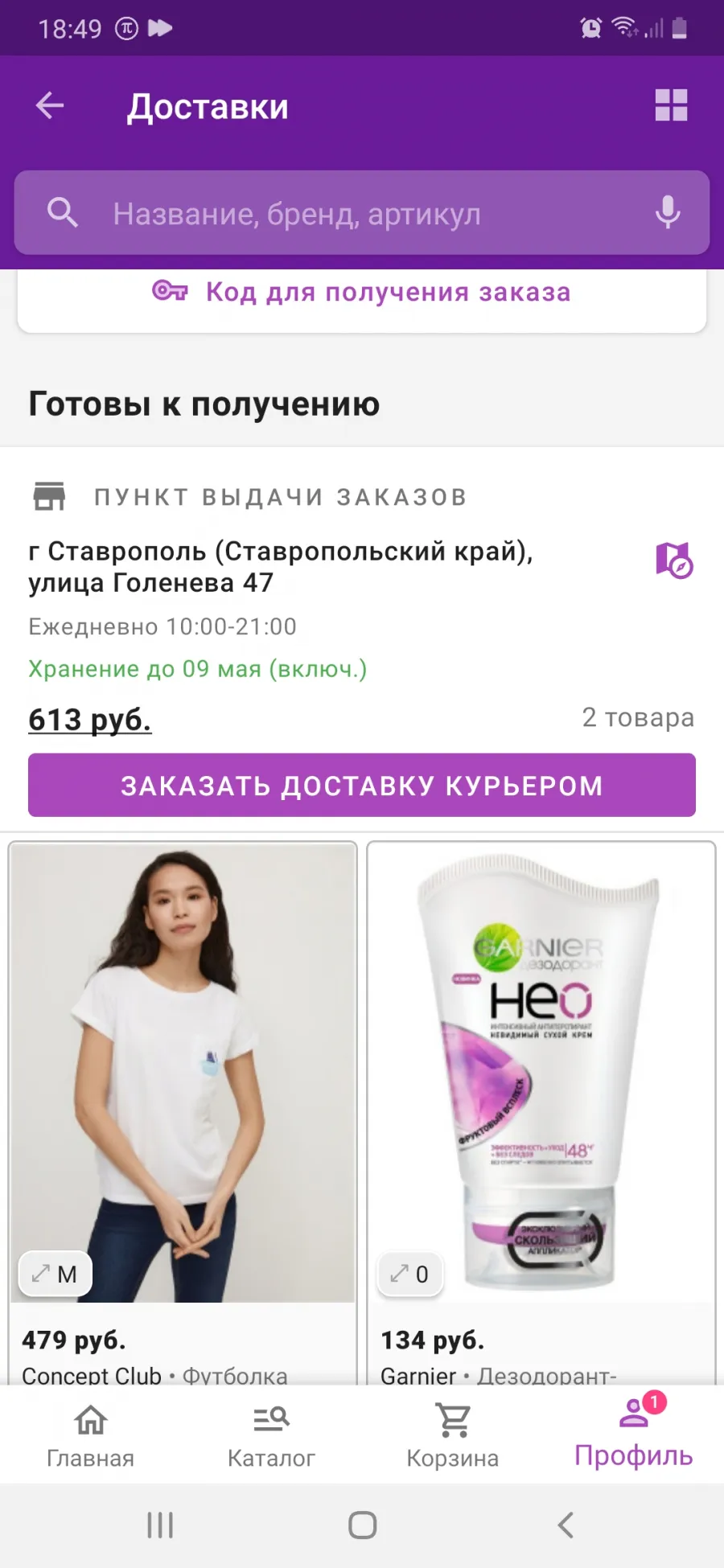Start voice search with the microphone

tap(668, 213)
